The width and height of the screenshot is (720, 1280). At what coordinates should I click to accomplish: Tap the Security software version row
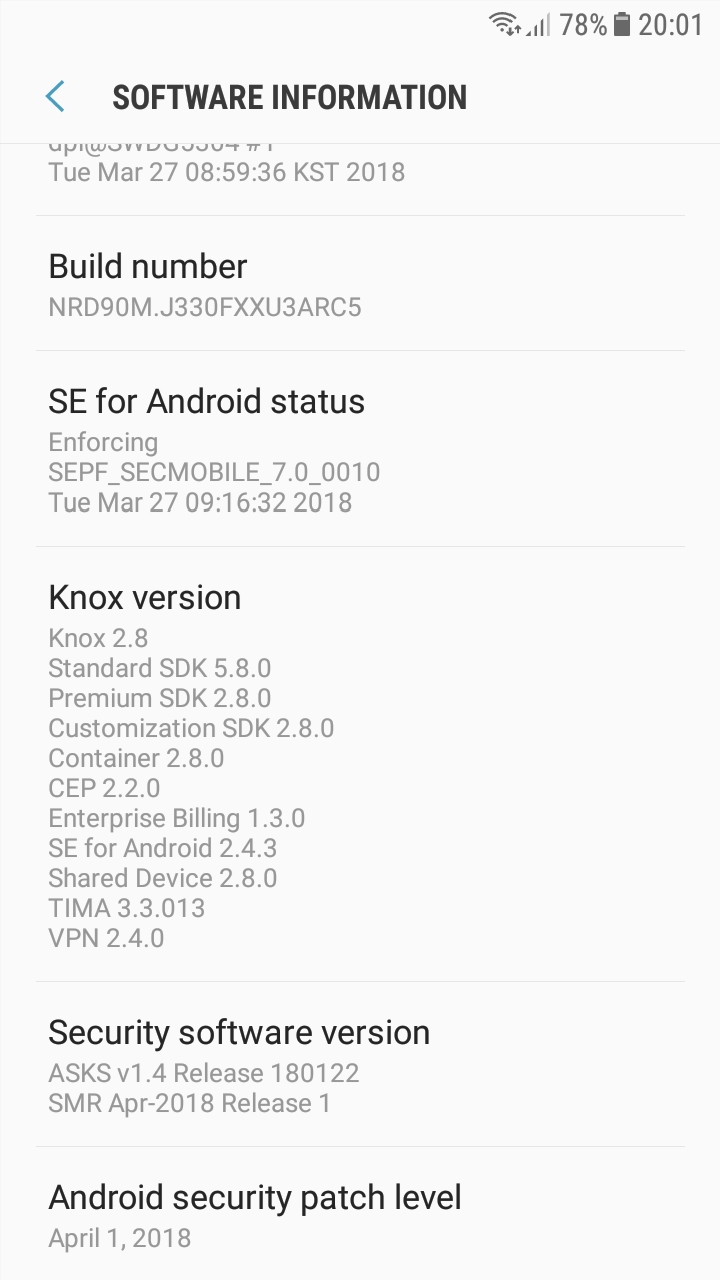[360, 1064]
